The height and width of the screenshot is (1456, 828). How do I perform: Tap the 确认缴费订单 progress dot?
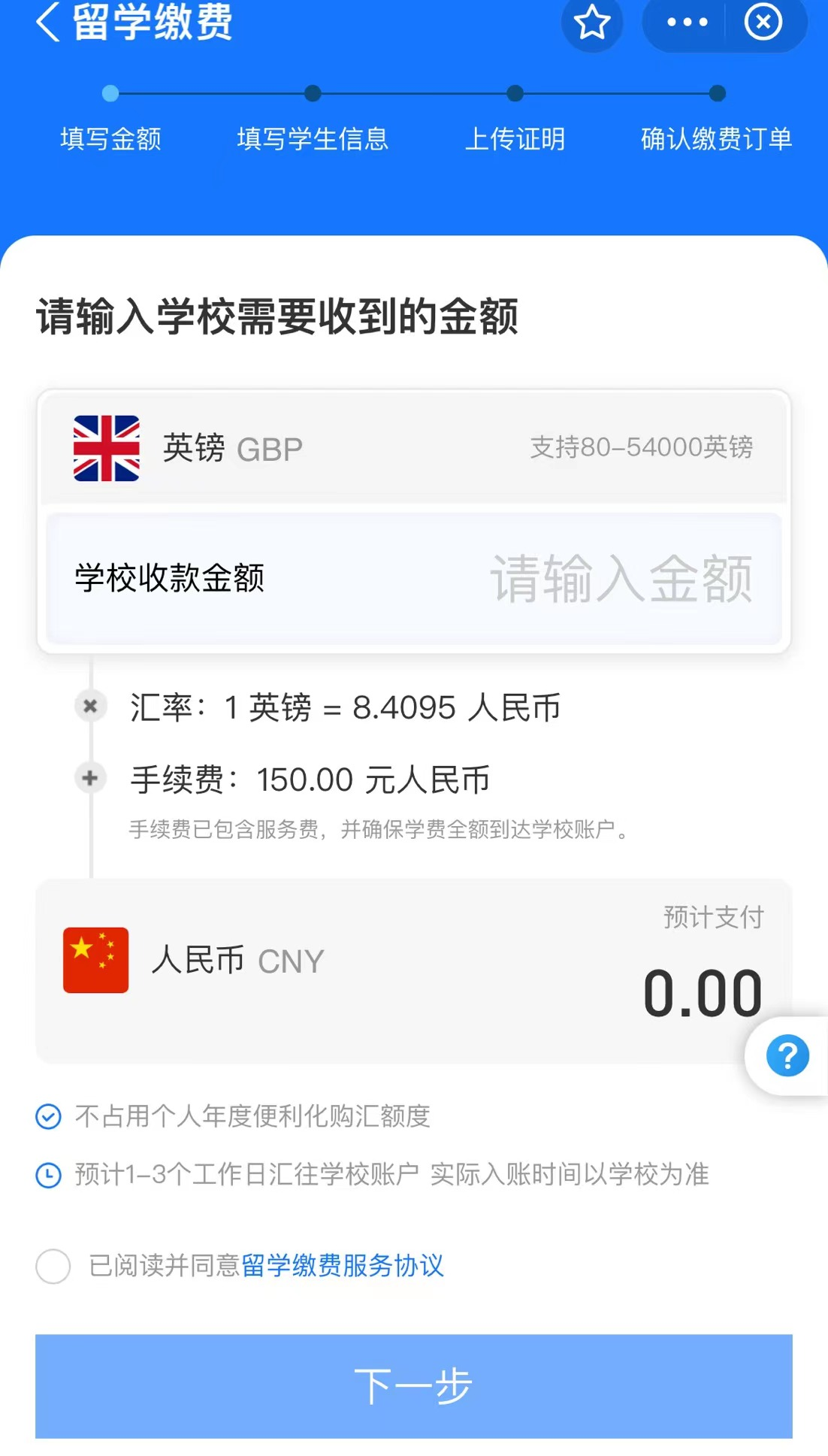pyautogui.click(x=714, y=94)
